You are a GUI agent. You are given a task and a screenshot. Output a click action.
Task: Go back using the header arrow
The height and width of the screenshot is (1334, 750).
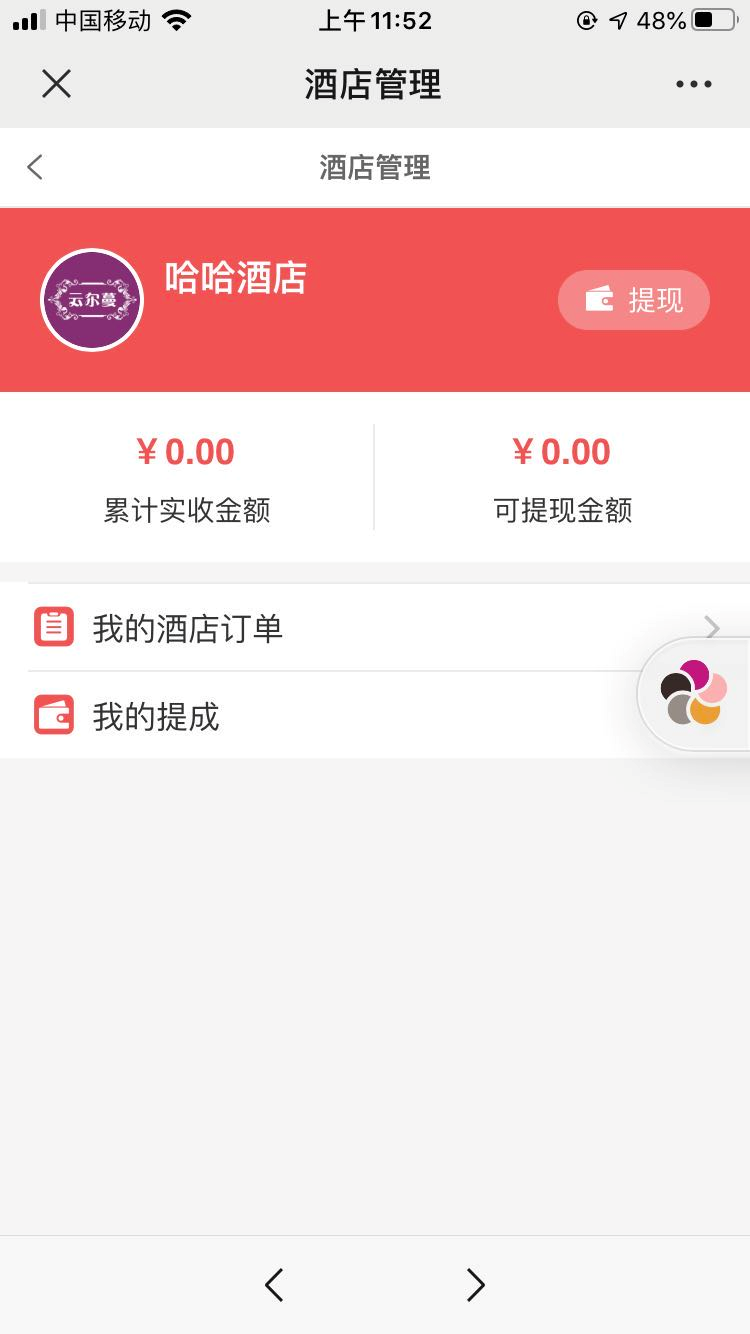pyautogui.click(x=35, y=167)
